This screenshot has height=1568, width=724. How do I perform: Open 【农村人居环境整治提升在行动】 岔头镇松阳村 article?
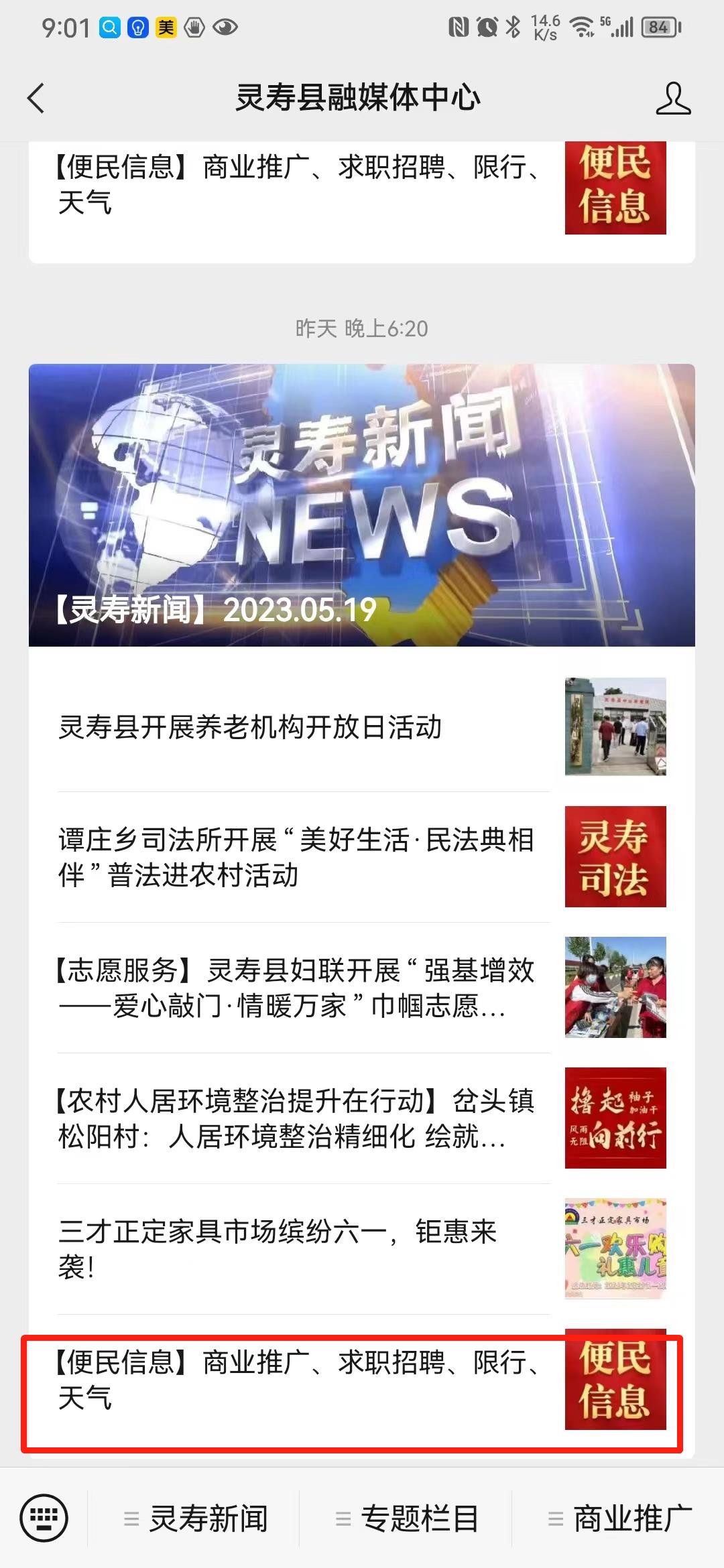[x=304, y=1118]
